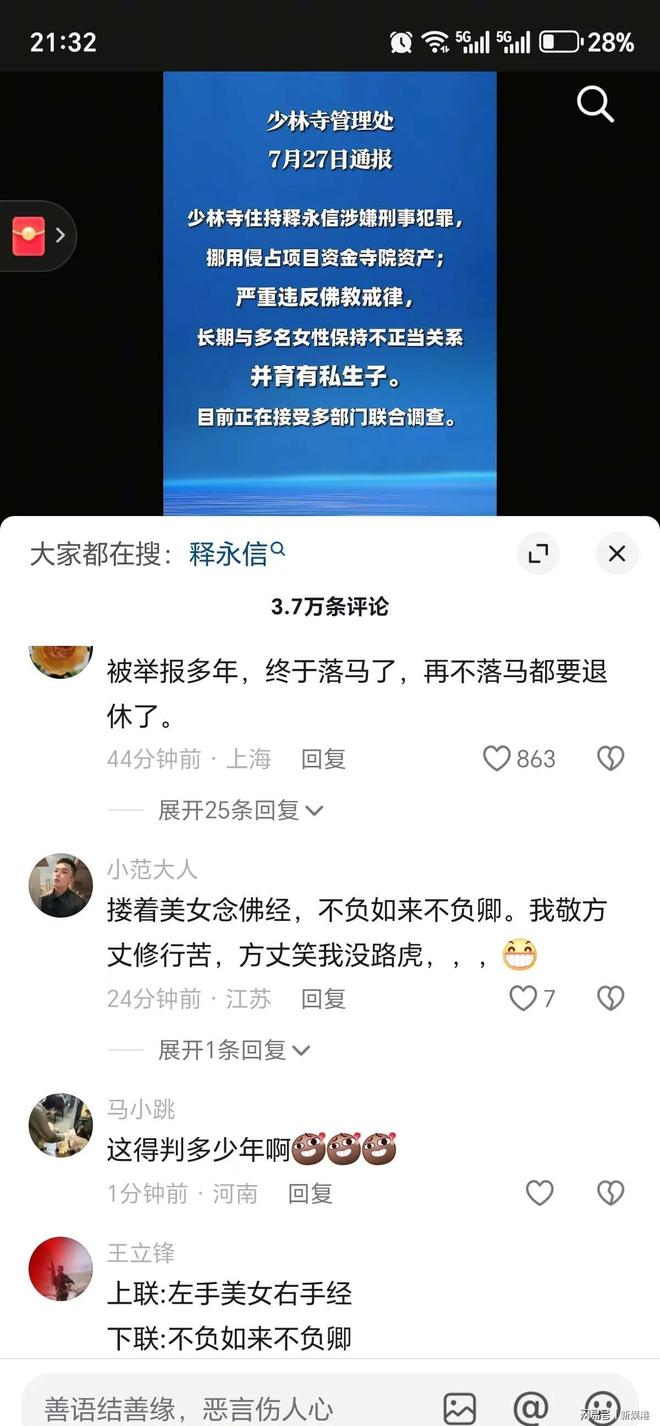Expand the 1 reply under 小范大人
This screenshot has width=660, height=1426.
[234, 1050]
